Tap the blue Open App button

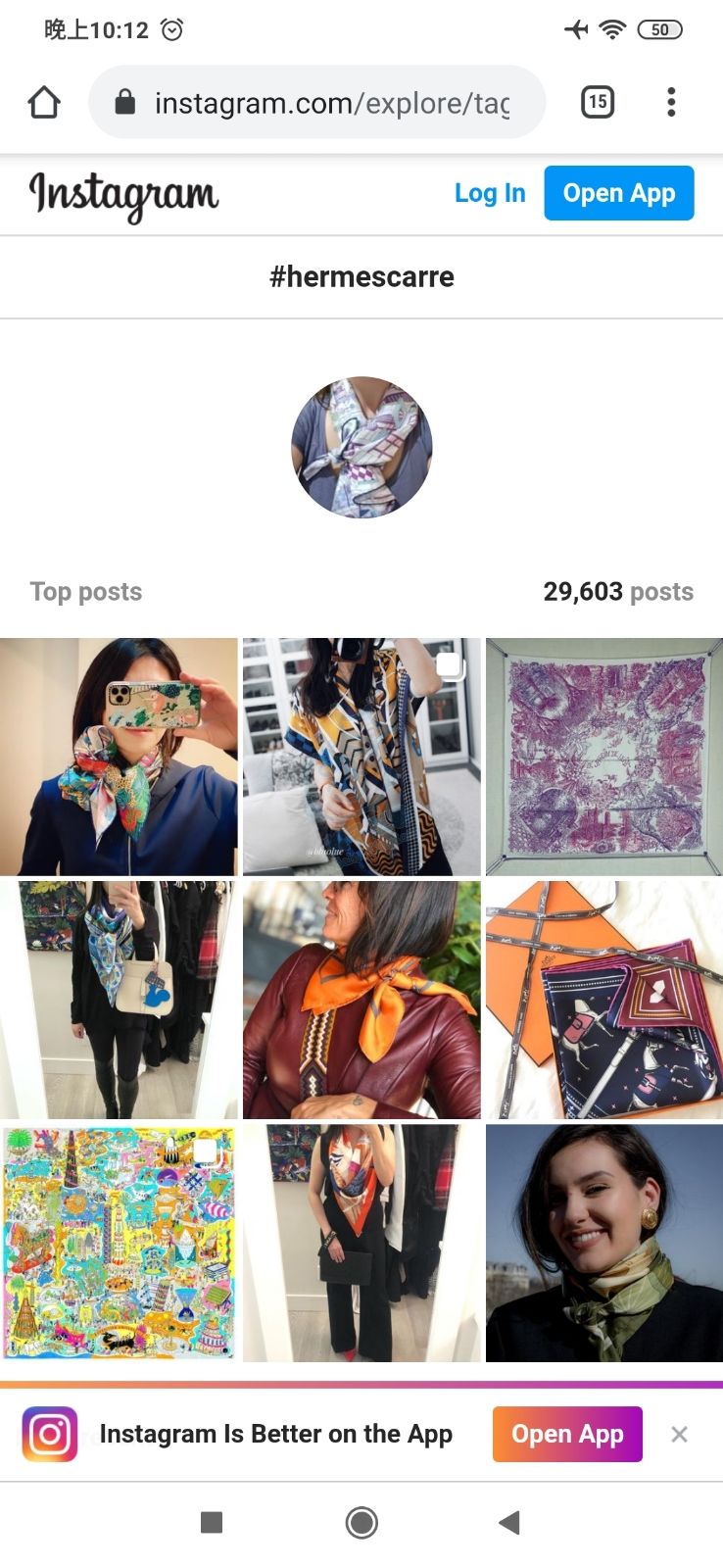tap(618, 193)
